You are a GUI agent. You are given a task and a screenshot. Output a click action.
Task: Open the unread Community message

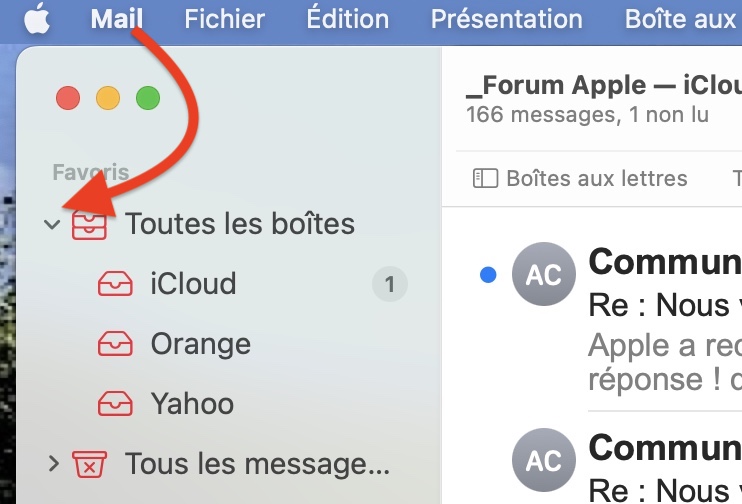(x=610, y=317)
